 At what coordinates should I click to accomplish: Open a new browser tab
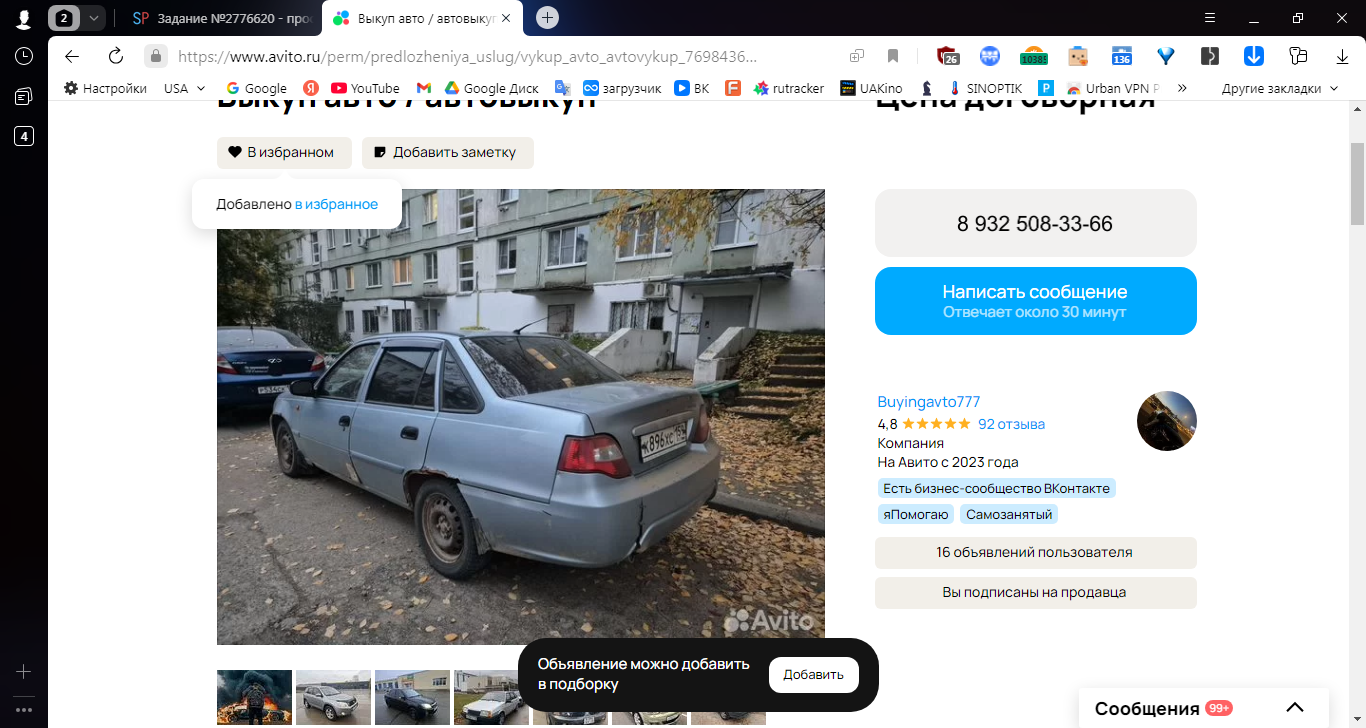pos(547,17)
